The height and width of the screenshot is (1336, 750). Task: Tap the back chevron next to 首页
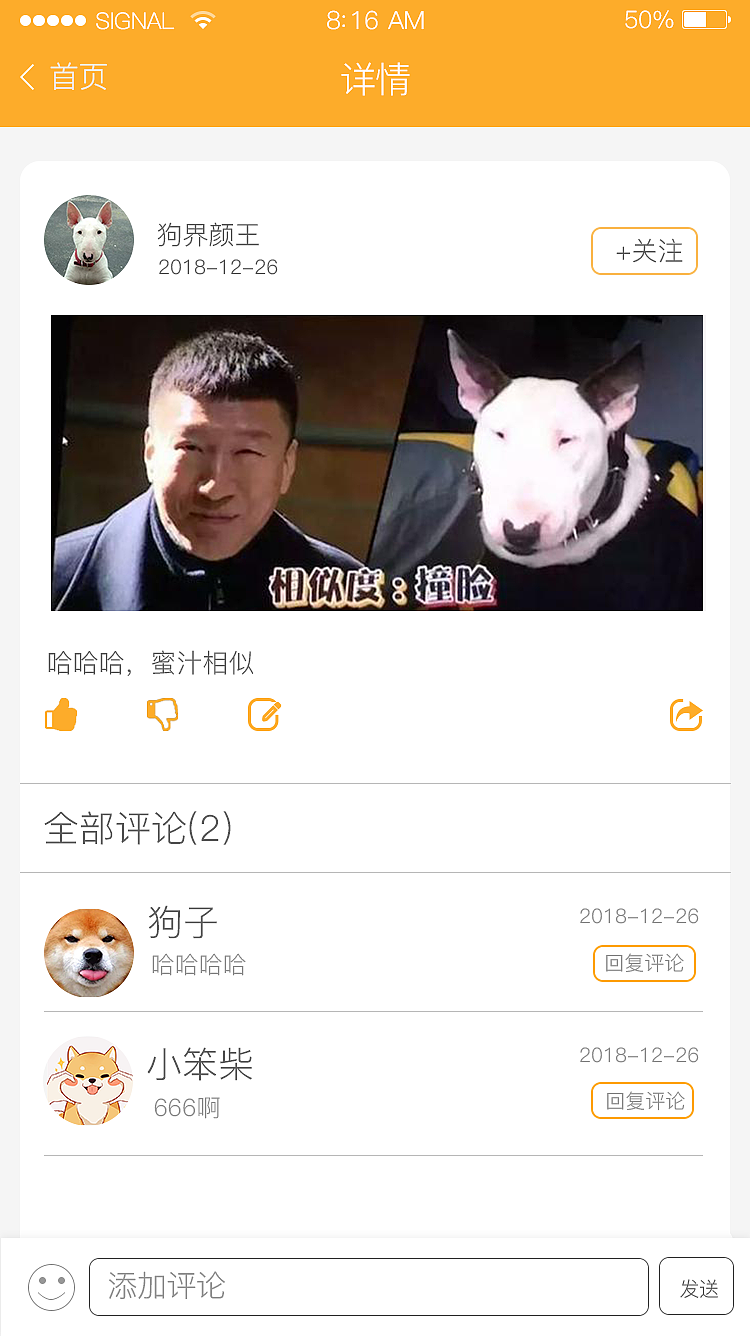(28, 77)
